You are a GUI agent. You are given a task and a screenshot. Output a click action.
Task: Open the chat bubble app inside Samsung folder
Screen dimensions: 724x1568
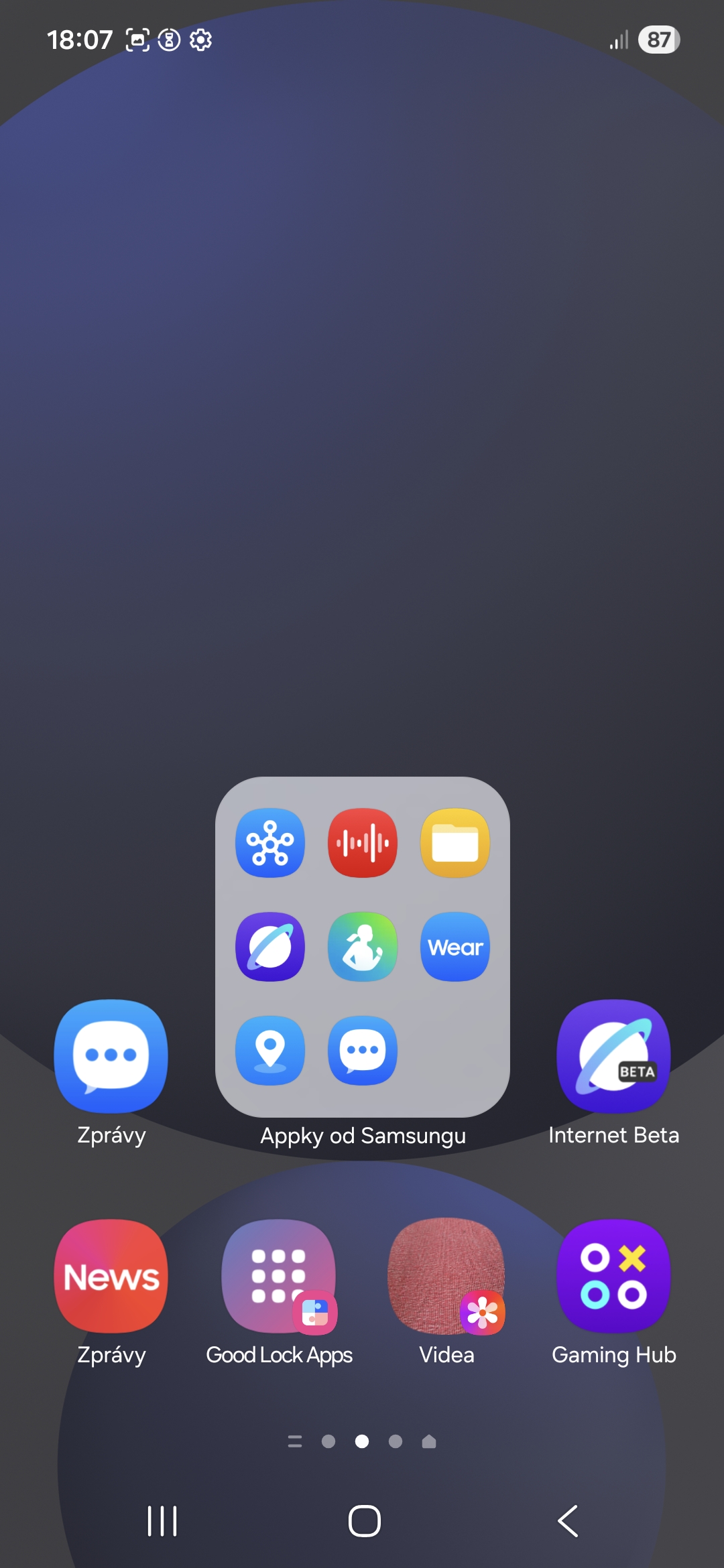pos(363,1050)
